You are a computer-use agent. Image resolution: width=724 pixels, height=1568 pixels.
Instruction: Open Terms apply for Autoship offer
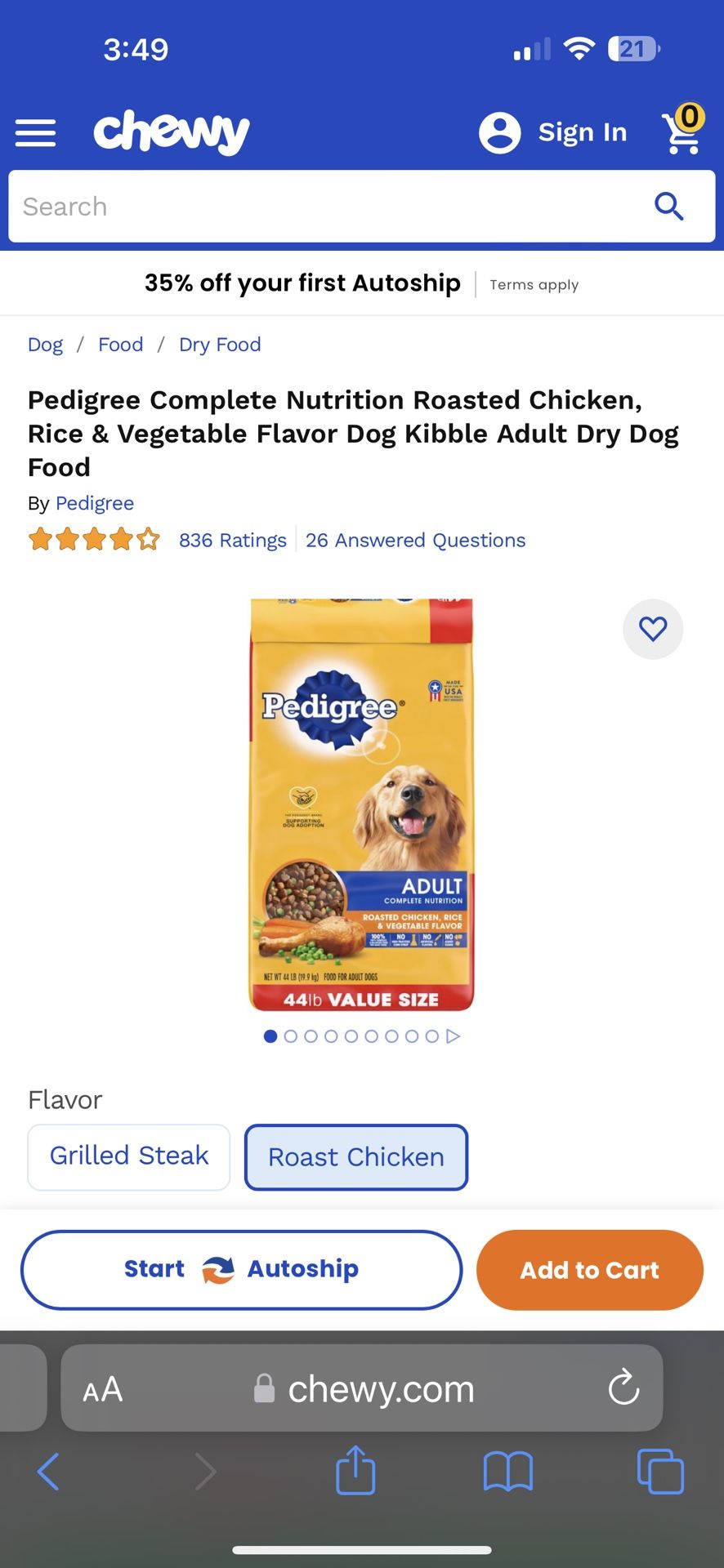534,284
